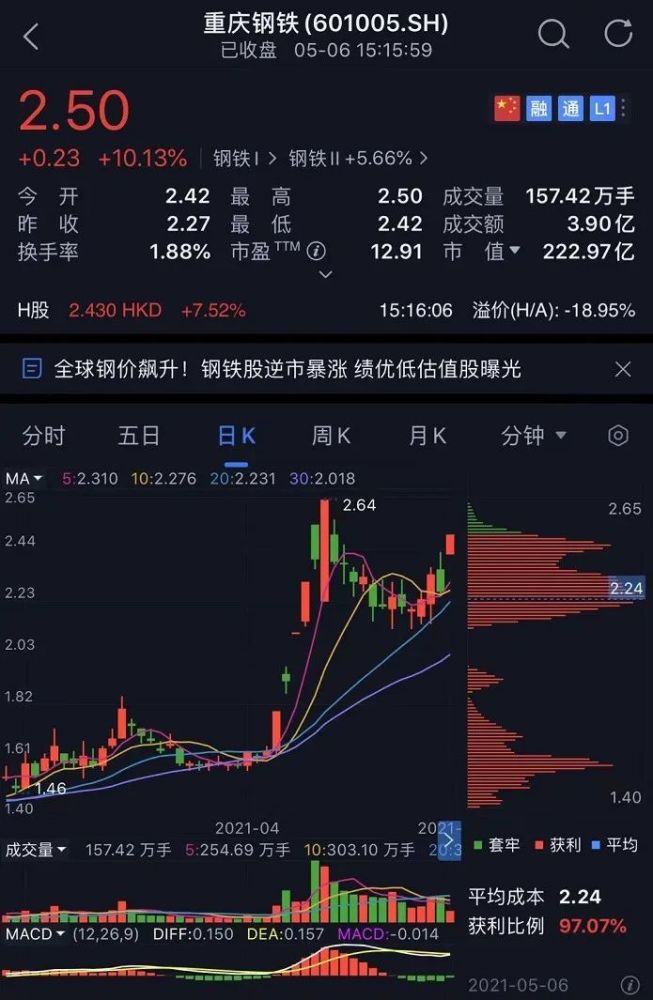The height and width of the screenshot is (1000, 653).
Task: Switch to the 五日 chart tab
Action: [x=139, y=436]
